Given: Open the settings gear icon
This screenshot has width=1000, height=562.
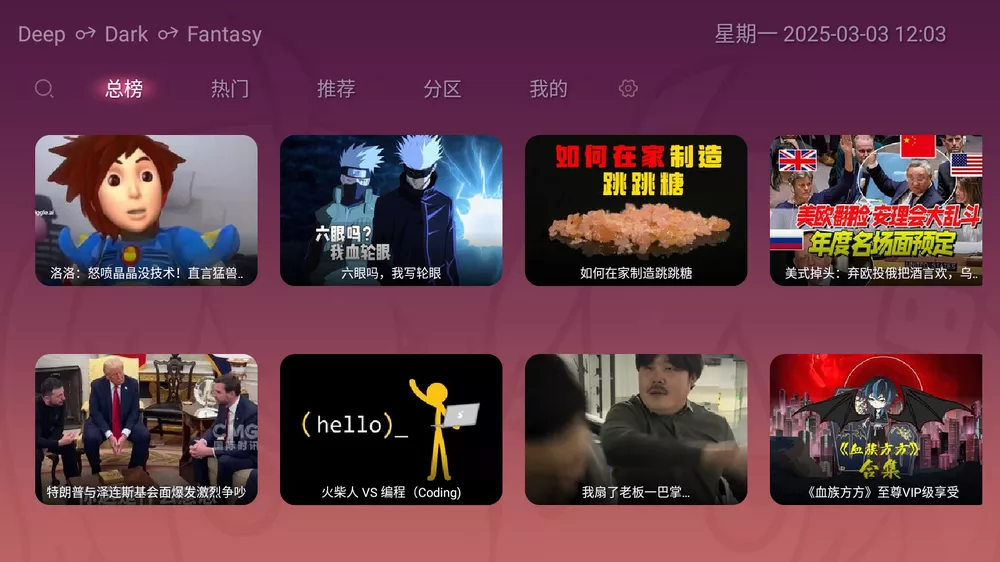Looking at the screenshot, I should point(628,89).
